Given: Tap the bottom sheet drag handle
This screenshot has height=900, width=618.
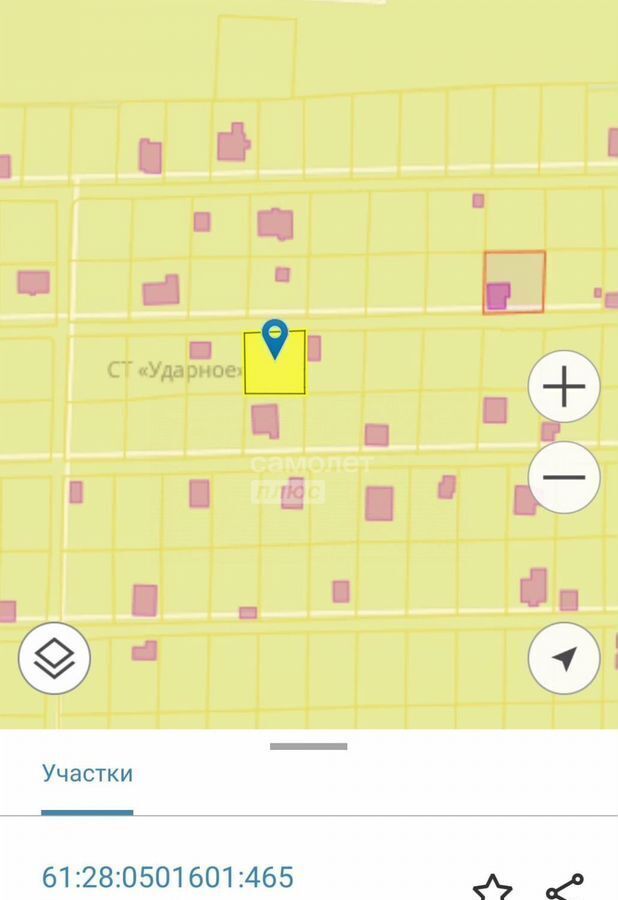Looking at the screenshot, I should [309, 746].
